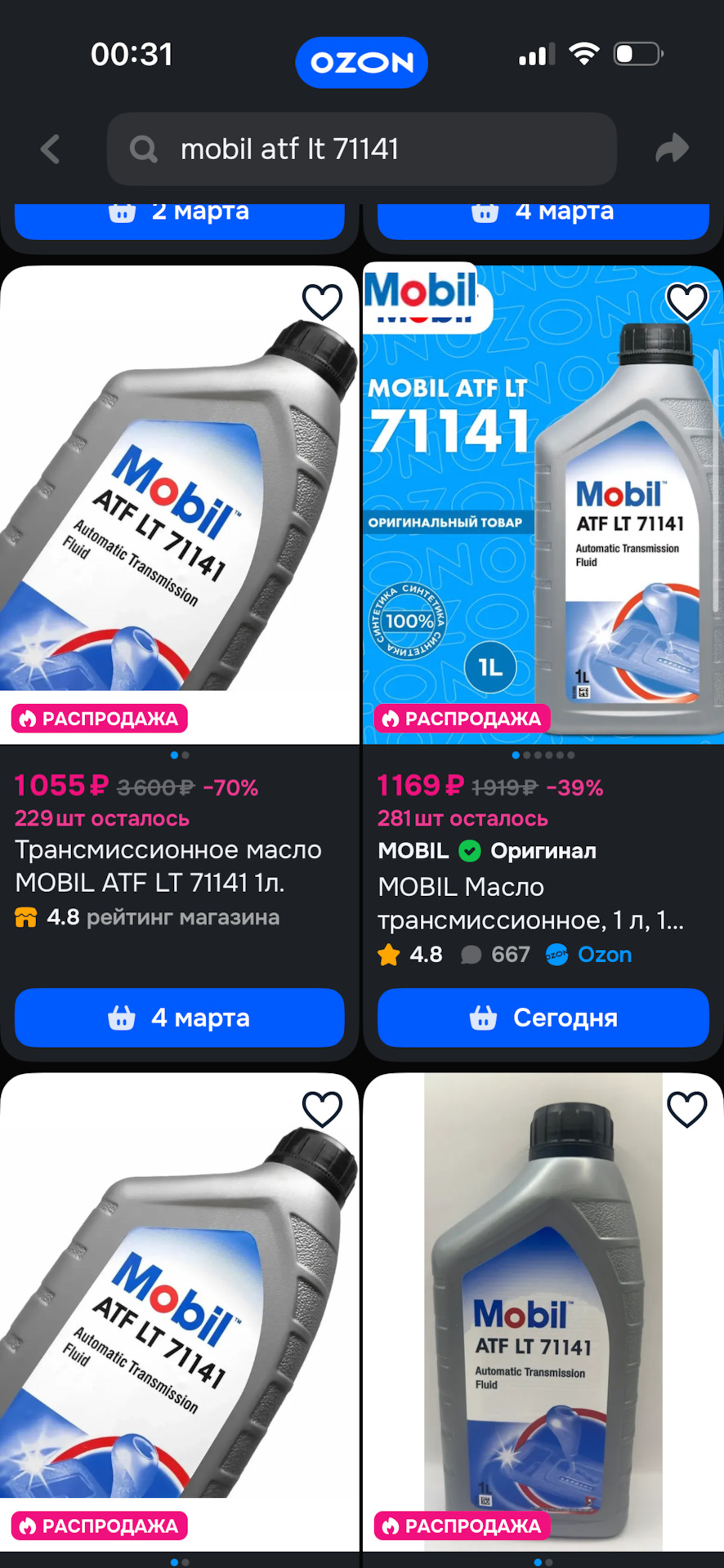
Task: Add the 1055 ₽ Mobil oil to favorites
Action: (x=322, y=302)
